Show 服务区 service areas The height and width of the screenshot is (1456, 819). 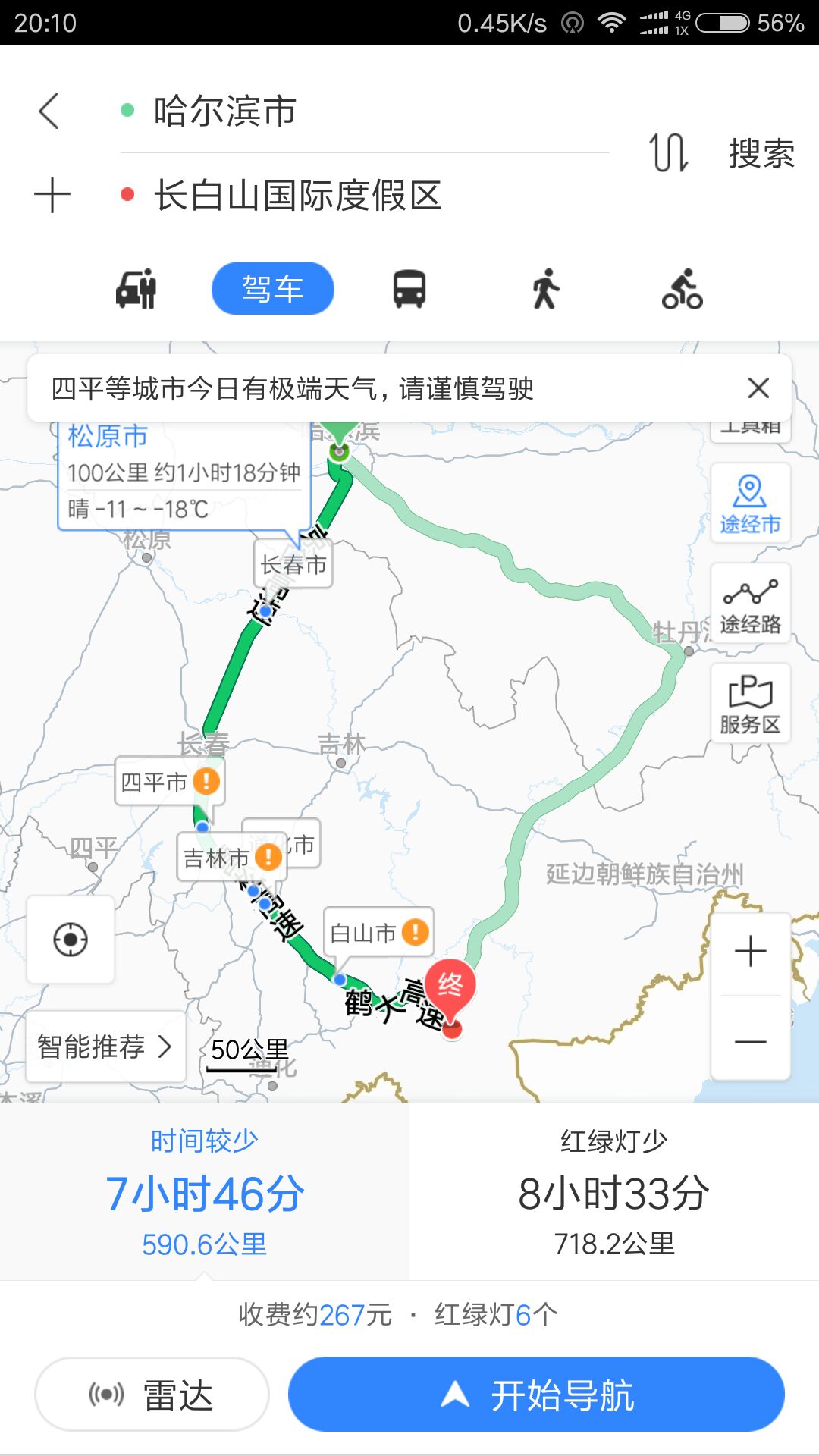click(x=750, y=703)
